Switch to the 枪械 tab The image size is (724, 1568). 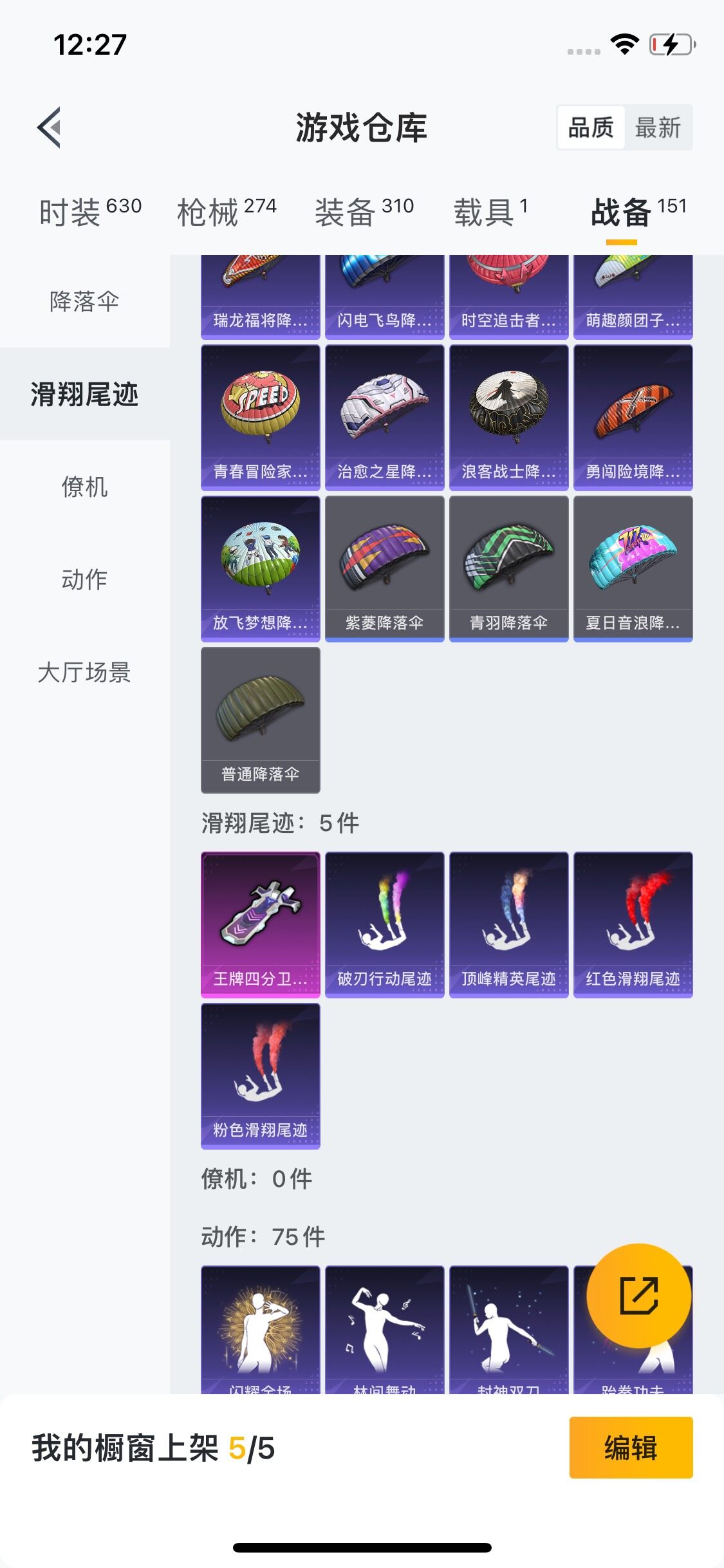click(x=227, y=212)
